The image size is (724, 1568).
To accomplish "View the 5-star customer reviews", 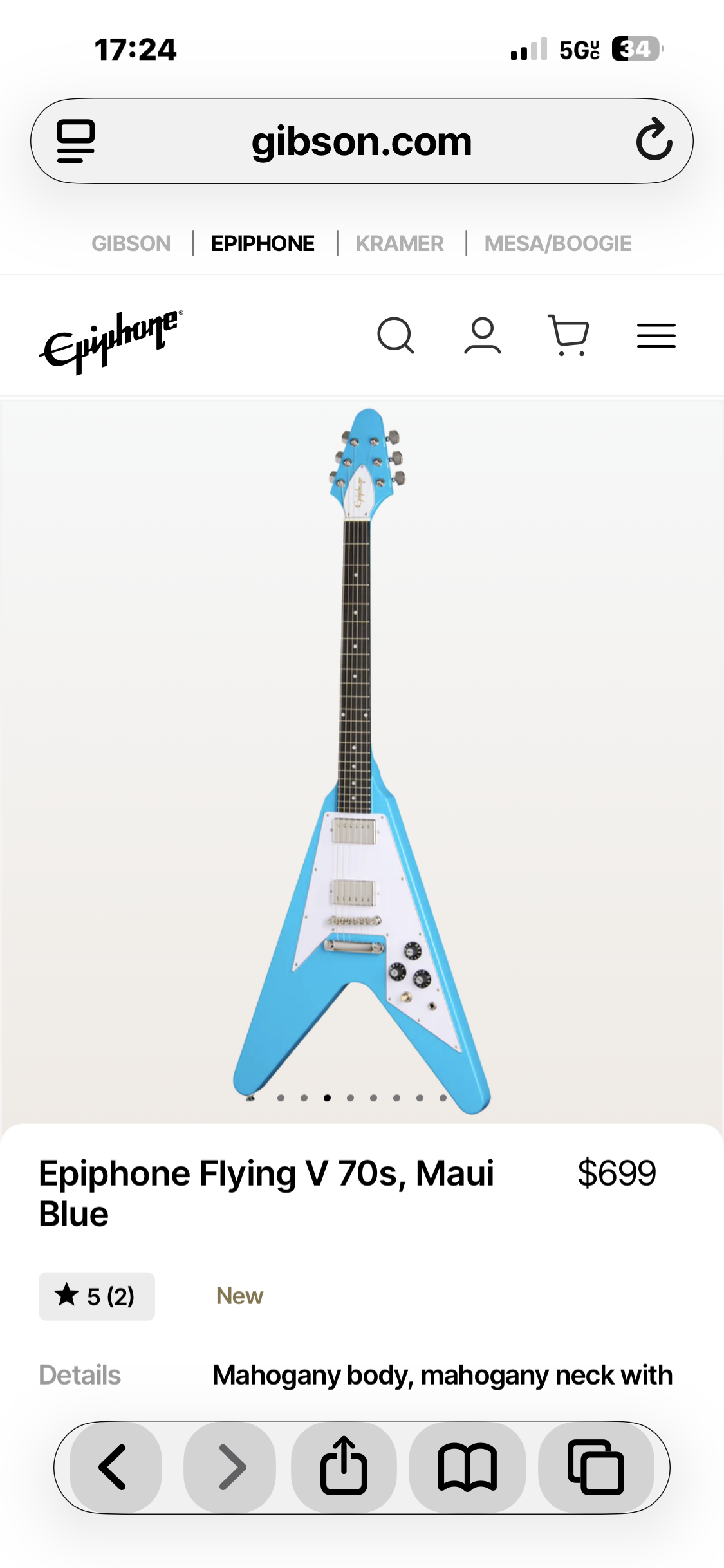I will coord(97,1296).
